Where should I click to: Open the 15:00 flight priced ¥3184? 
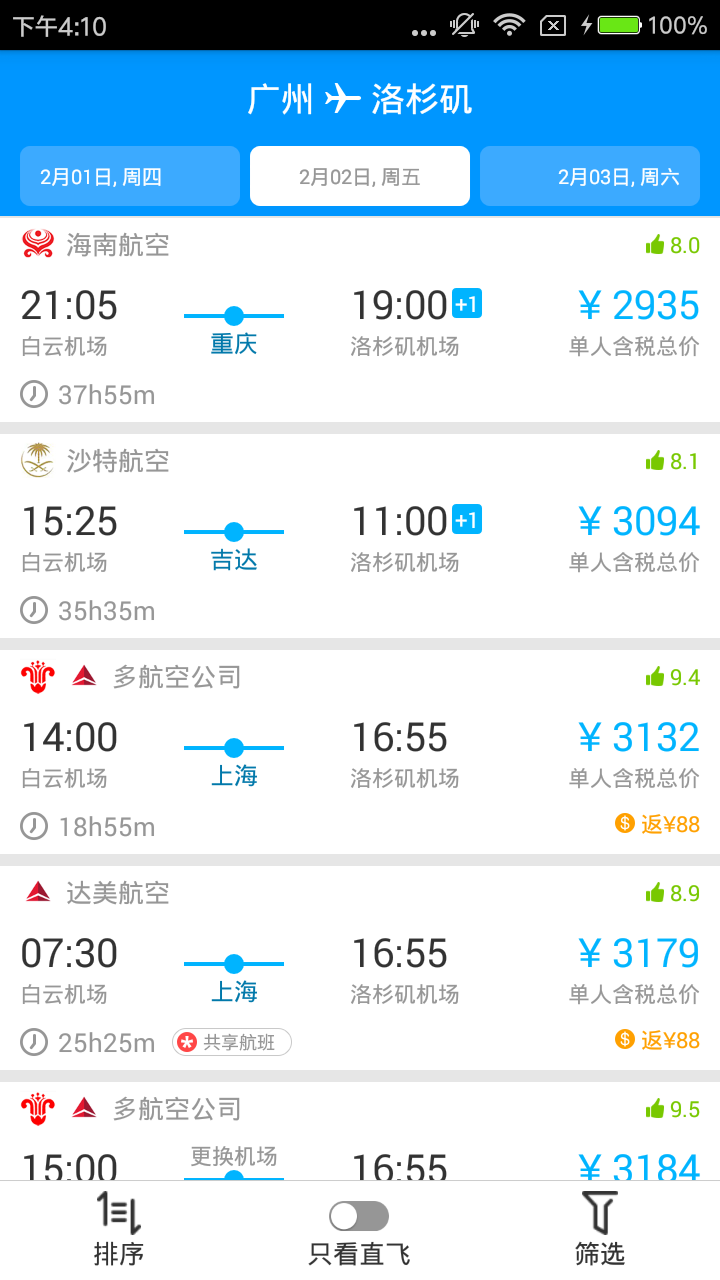click(x=360, y=1131)
